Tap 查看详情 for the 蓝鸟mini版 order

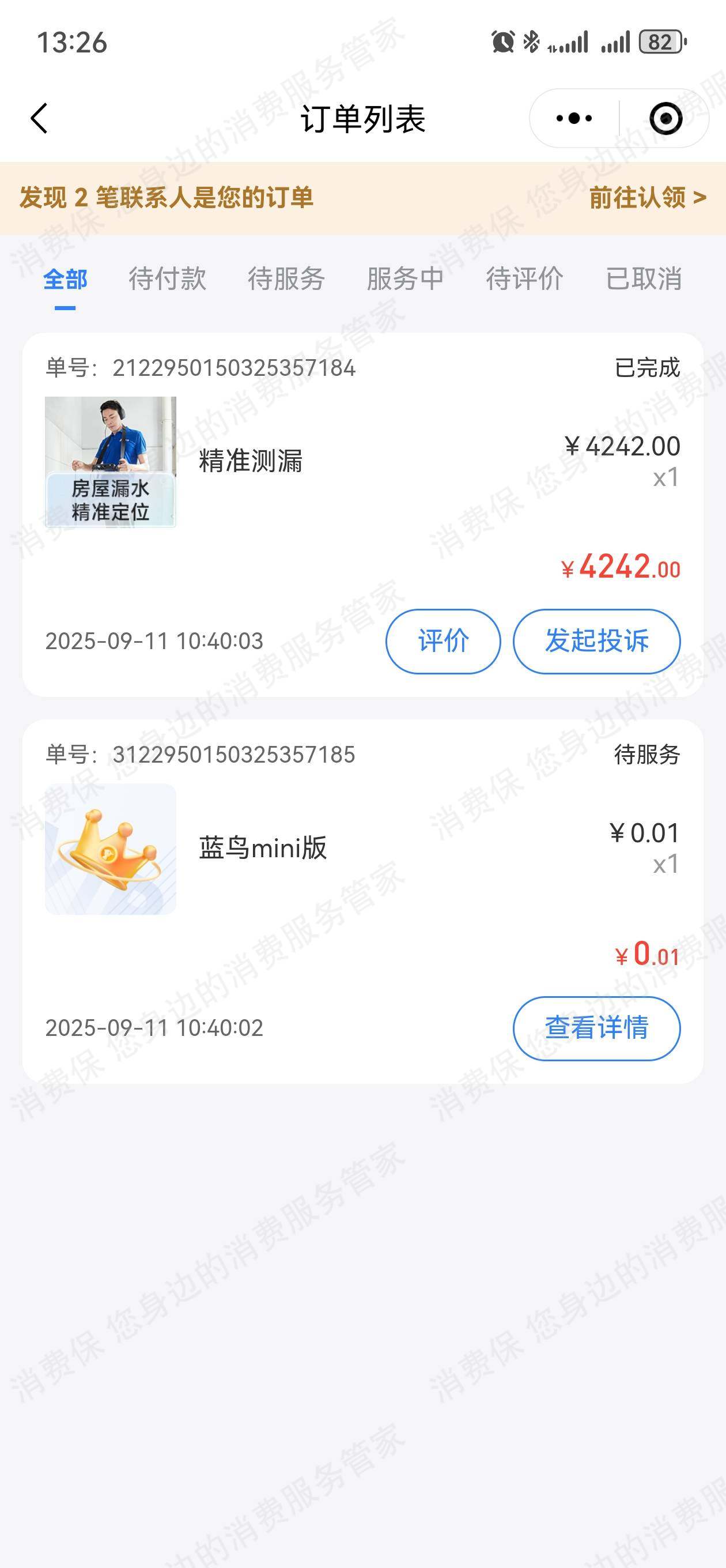(596, 1028)
